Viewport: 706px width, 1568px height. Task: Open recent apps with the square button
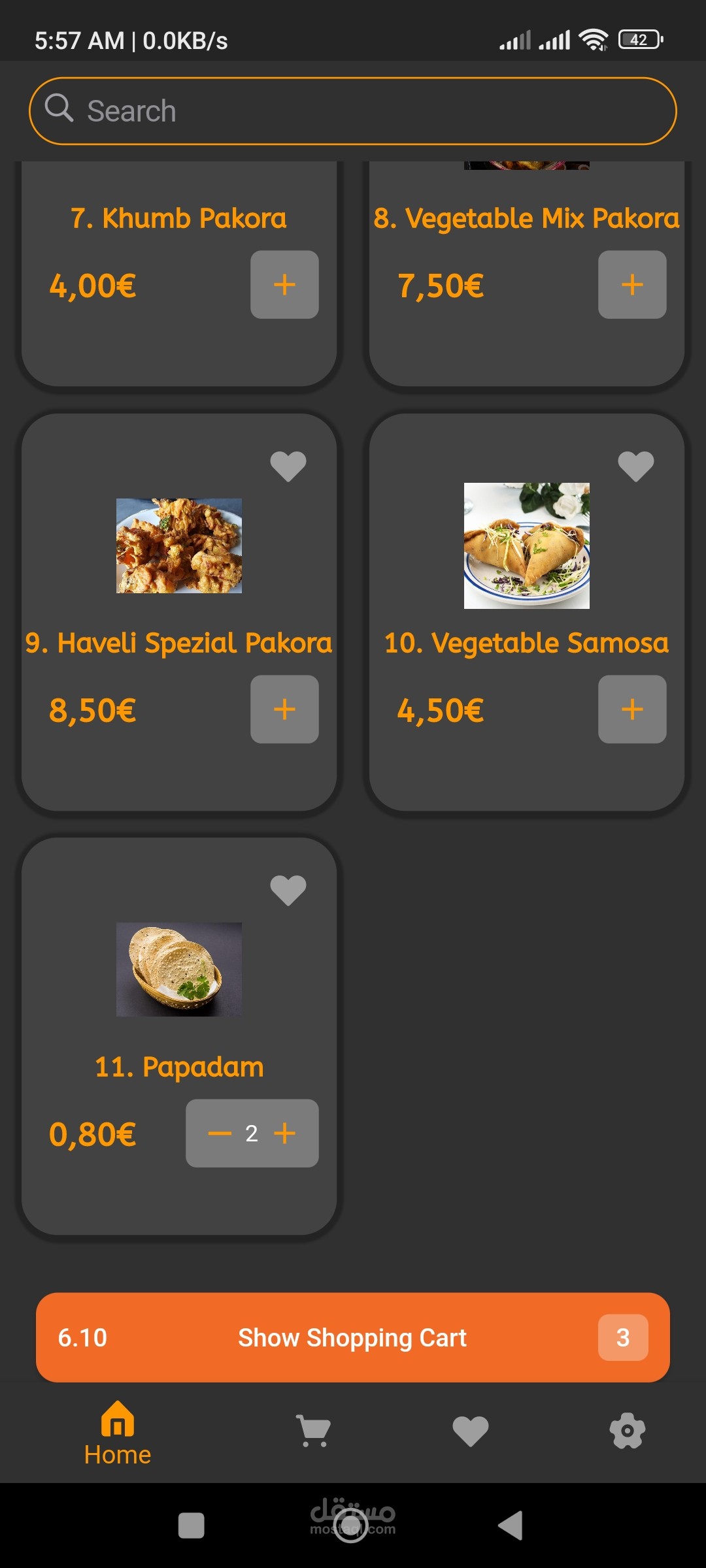tap(192, 1526)
